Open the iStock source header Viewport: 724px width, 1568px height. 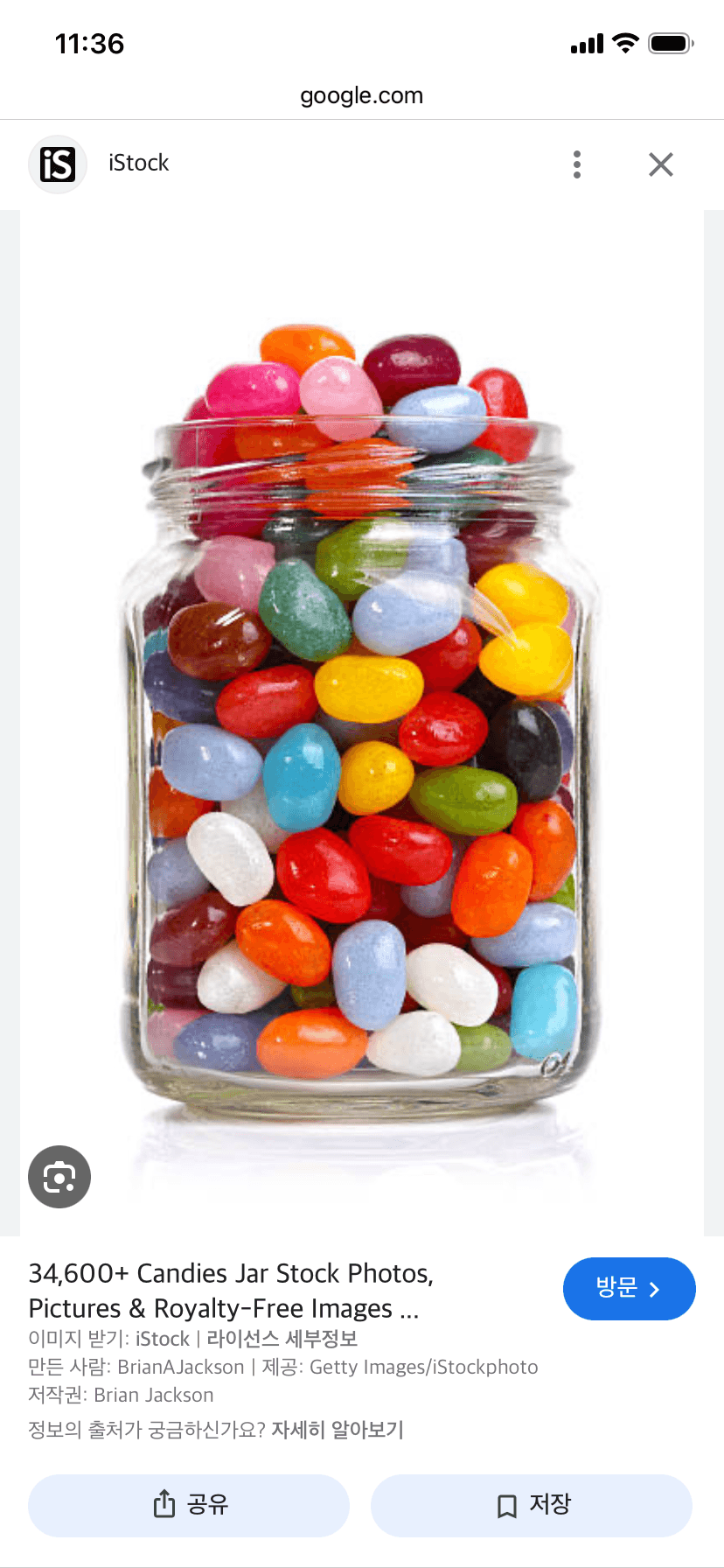point(138,164)
